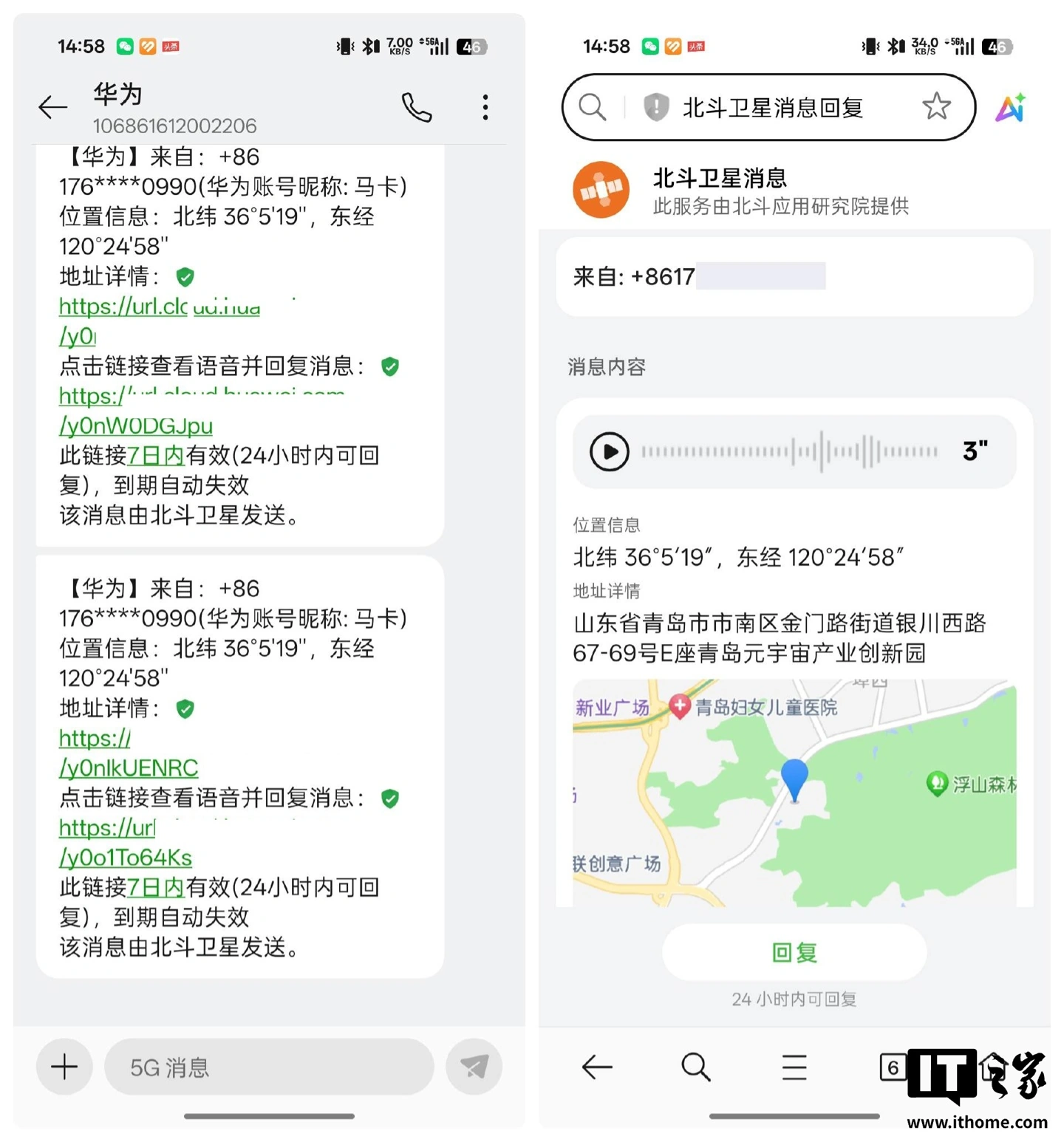
Task: Open the link ending in y0nlkUENRC
Action: (x=129, y=768)
